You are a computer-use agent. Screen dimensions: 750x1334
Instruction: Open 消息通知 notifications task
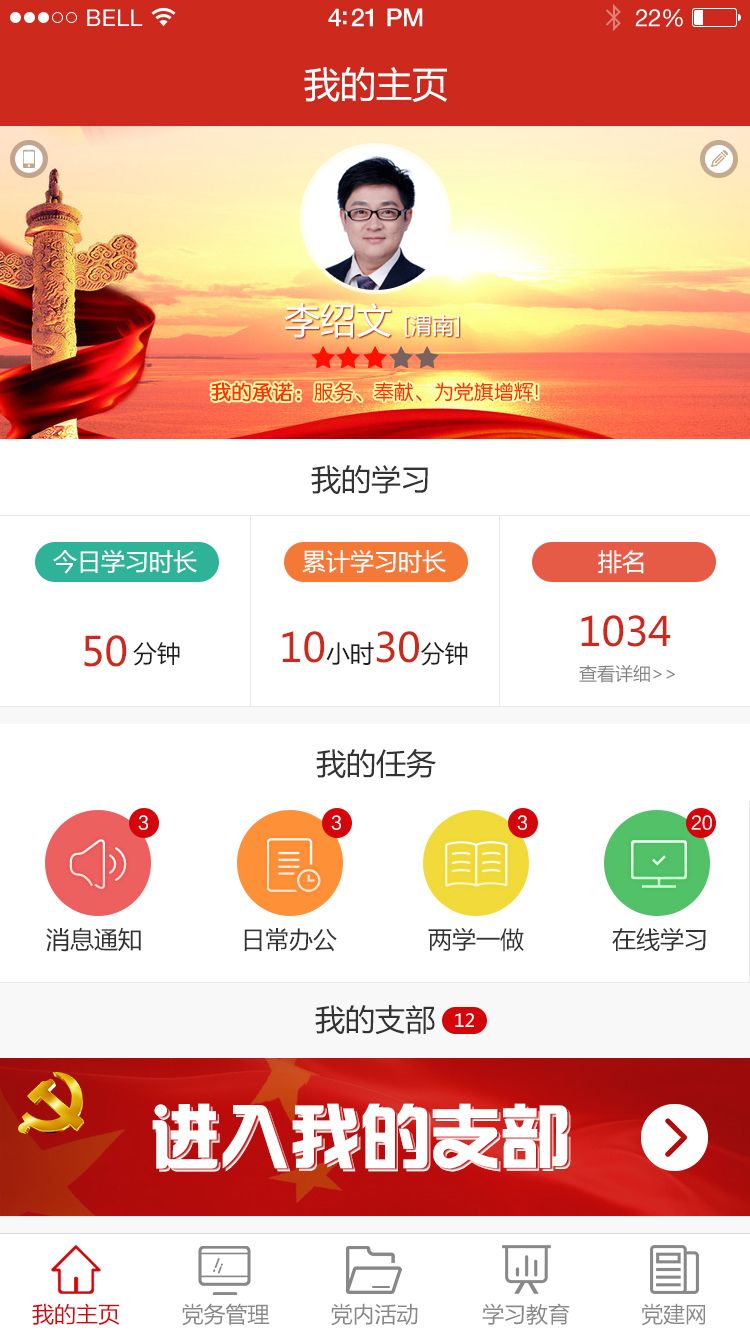click(97, 863)
